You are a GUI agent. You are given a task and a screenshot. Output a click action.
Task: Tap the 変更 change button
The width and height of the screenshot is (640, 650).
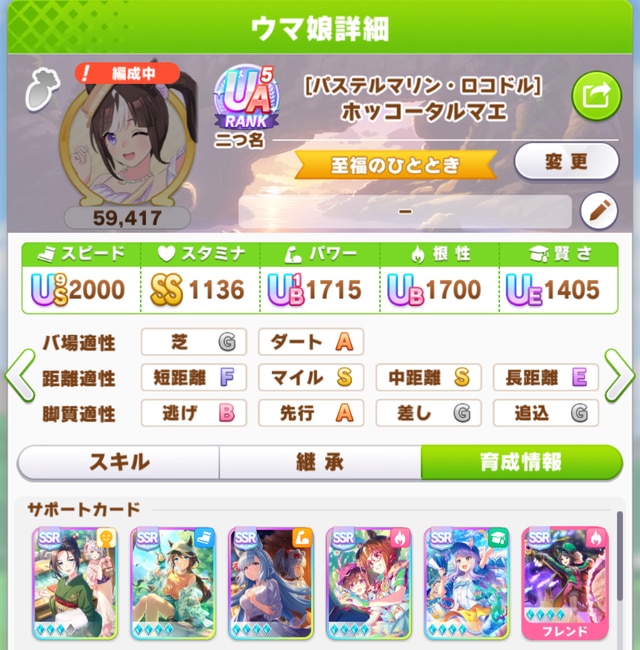[565, 161]
